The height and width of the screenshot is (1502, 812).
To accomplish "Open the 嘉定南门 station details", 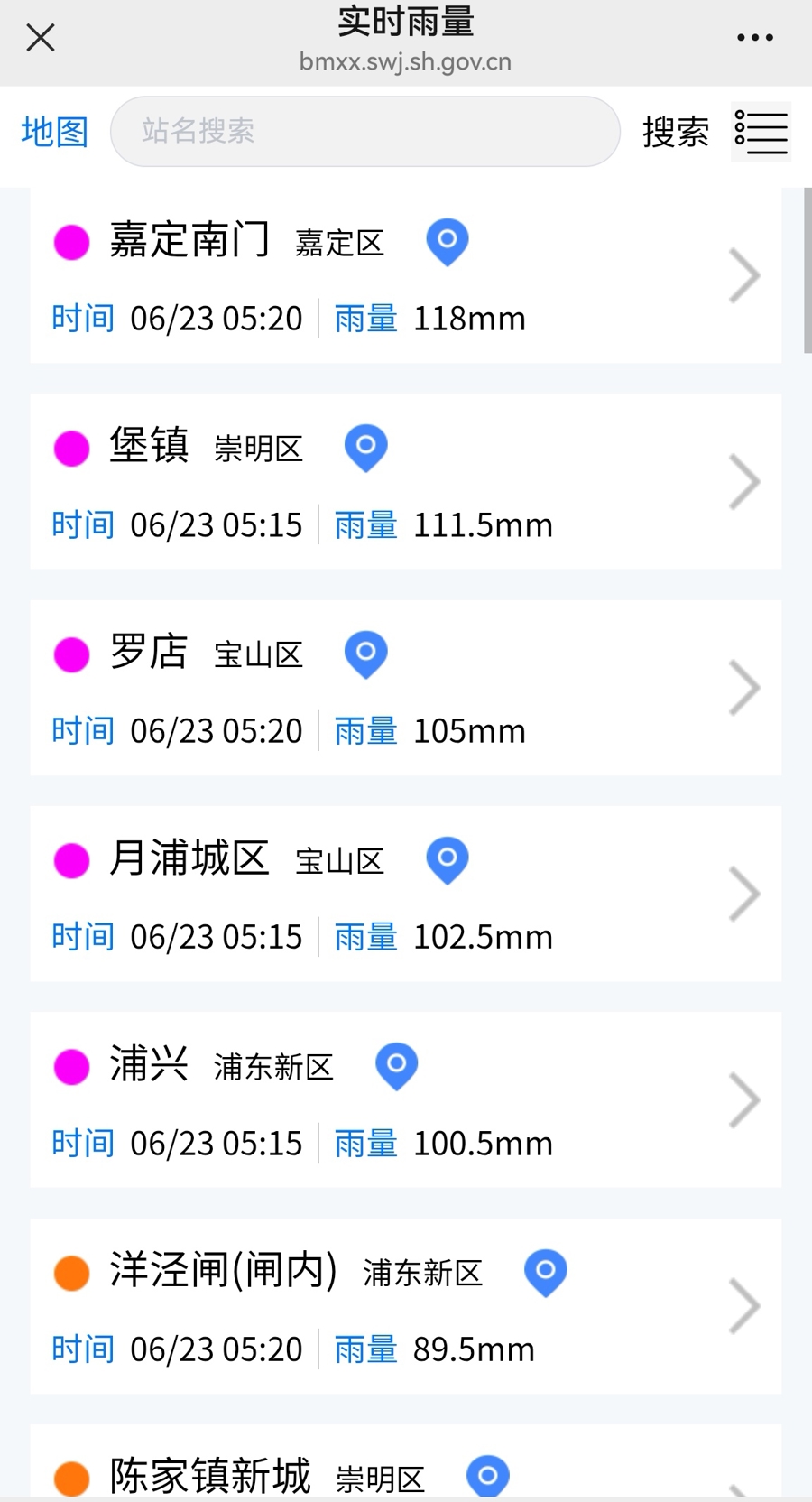I will click(x=744, y=276).
